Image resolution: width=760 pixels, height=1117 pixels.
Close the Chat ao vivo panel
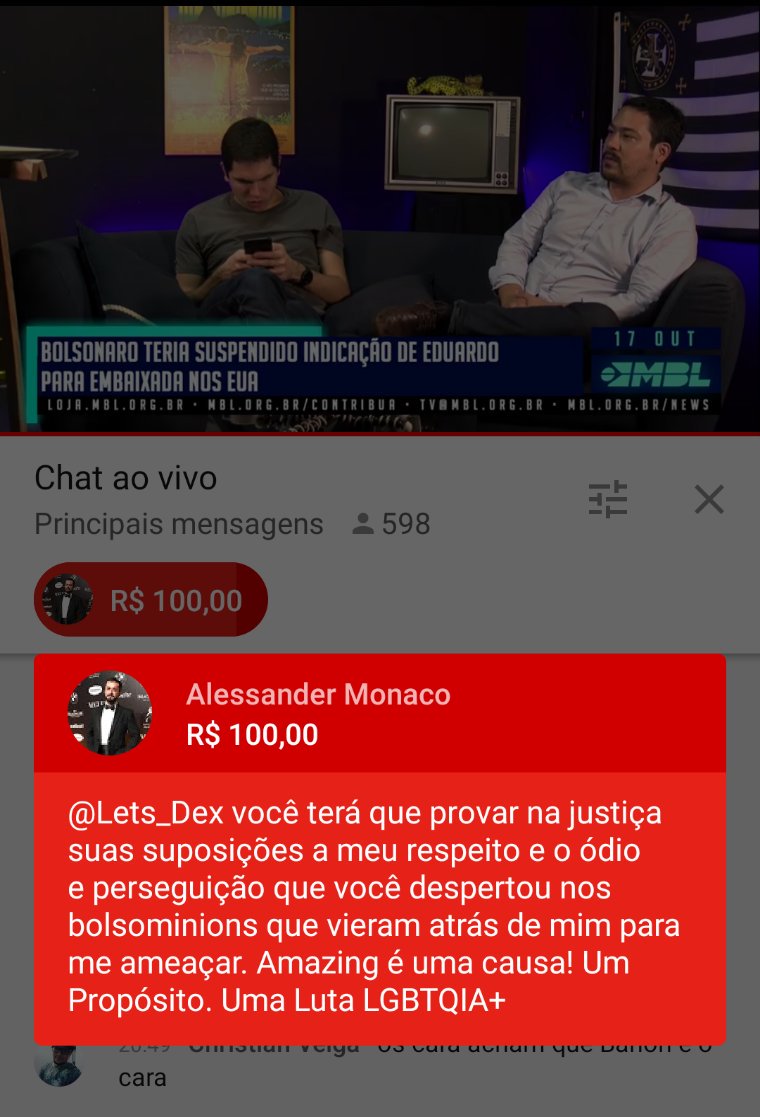[x=708, y=498]
